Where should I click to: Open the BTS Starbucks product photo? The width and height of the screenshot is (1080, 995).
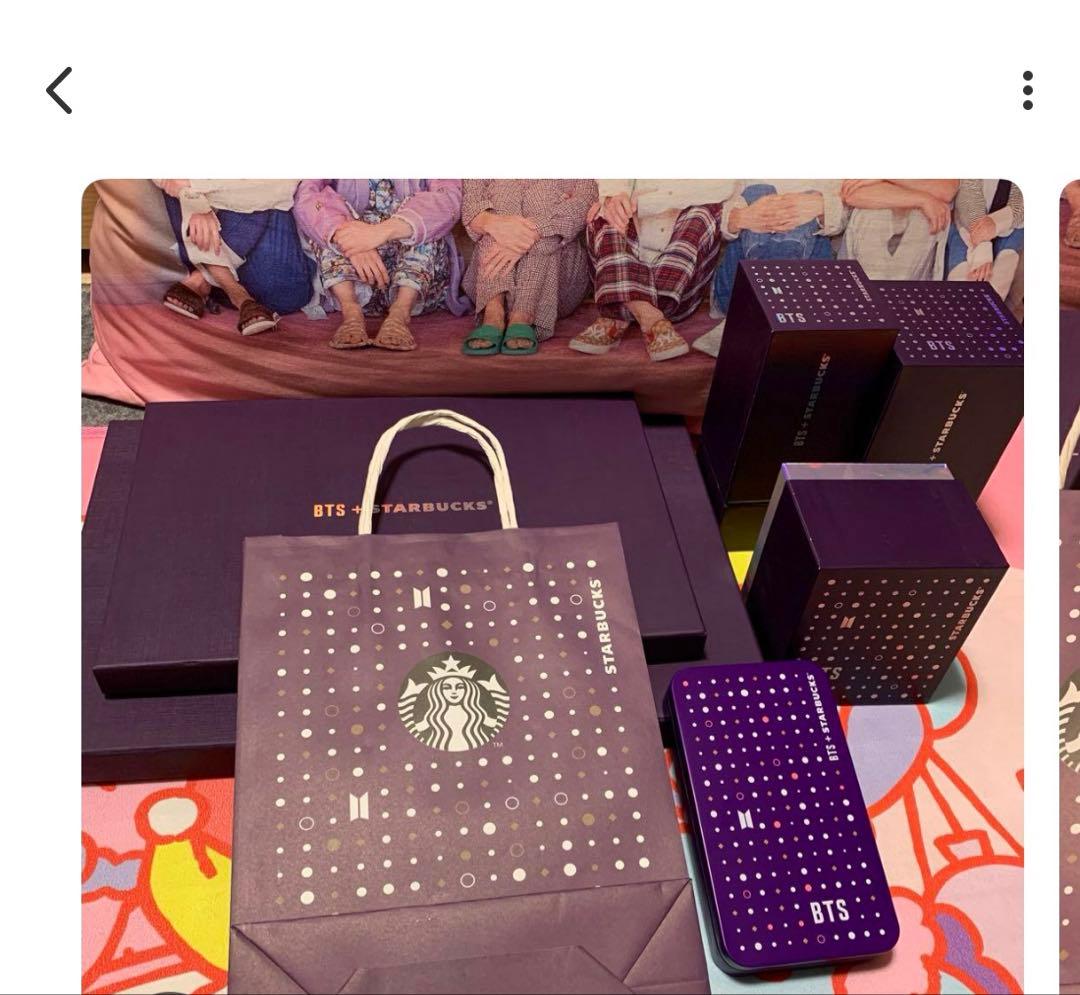pos(552,585)
